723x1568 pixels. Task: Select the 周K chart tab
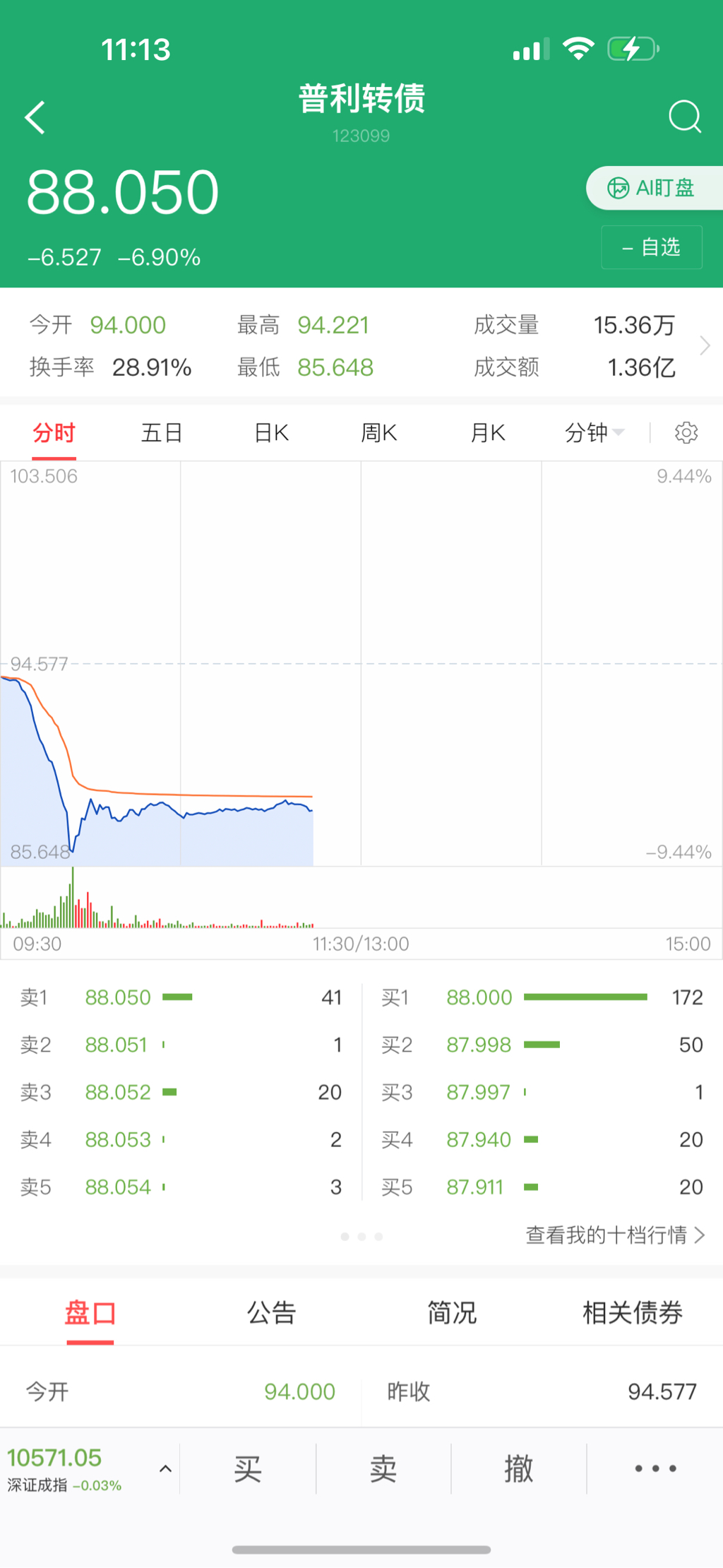(379, 432)
